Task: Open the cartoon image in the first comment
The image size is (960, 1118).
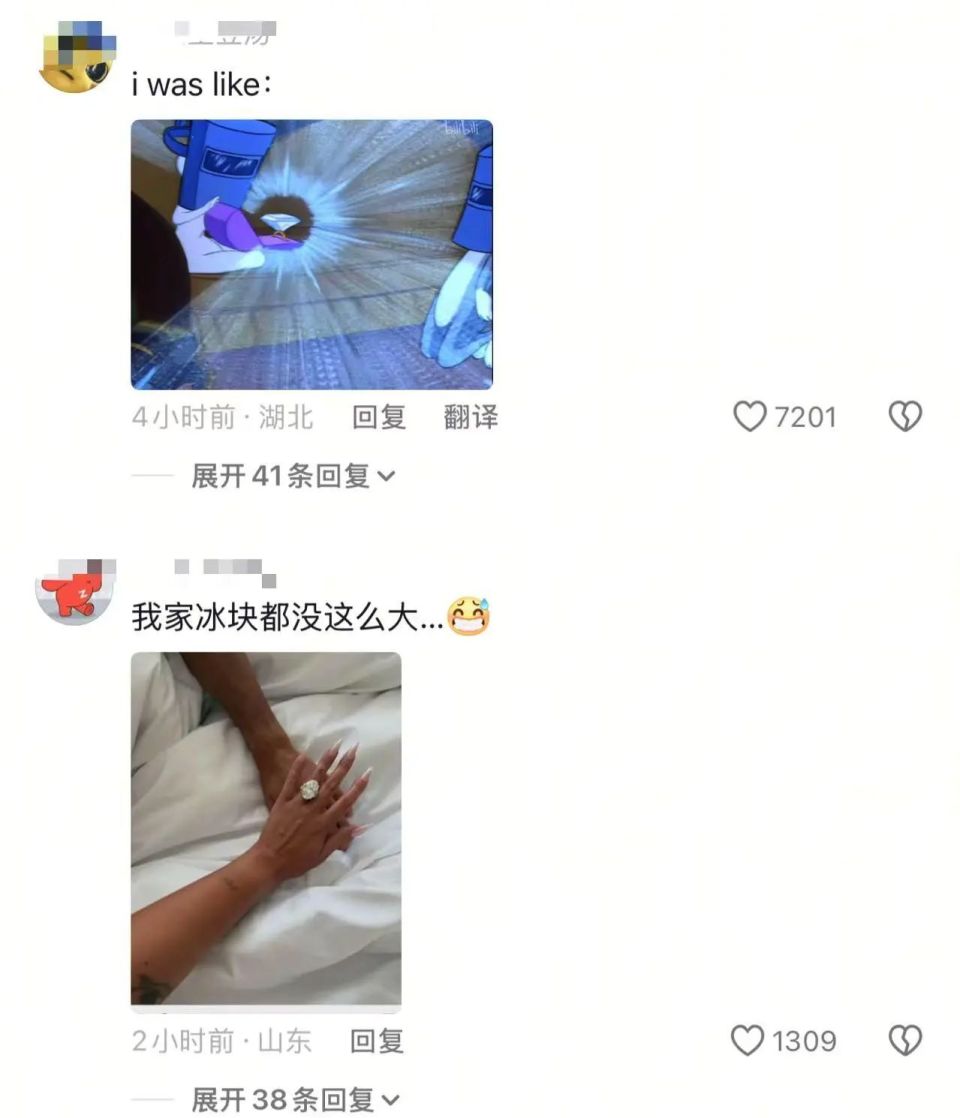Action: click(311, 254)
